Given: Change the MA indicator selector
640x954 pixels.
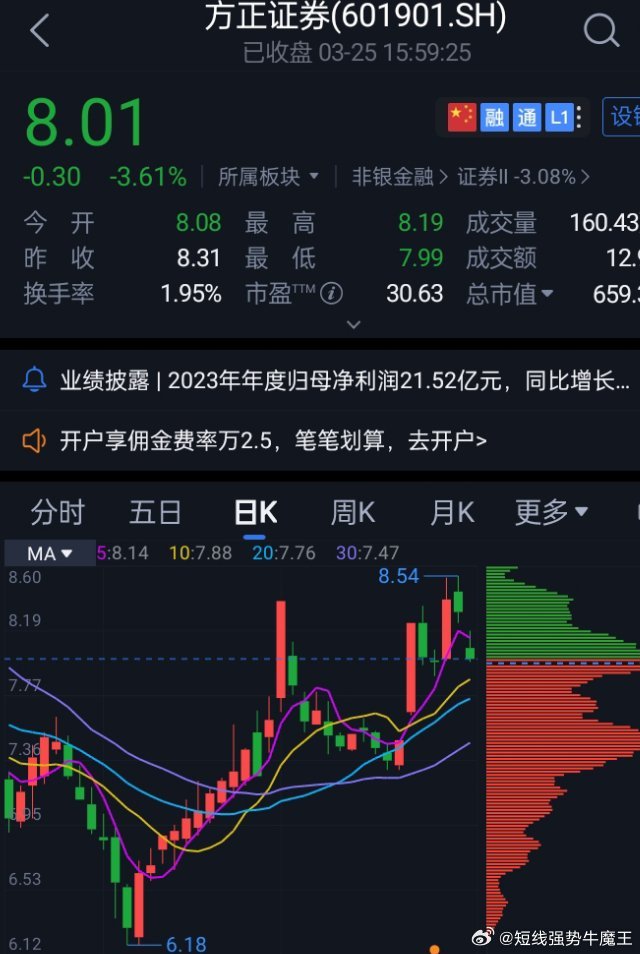Looking at the screenshot, I should 49,553.
